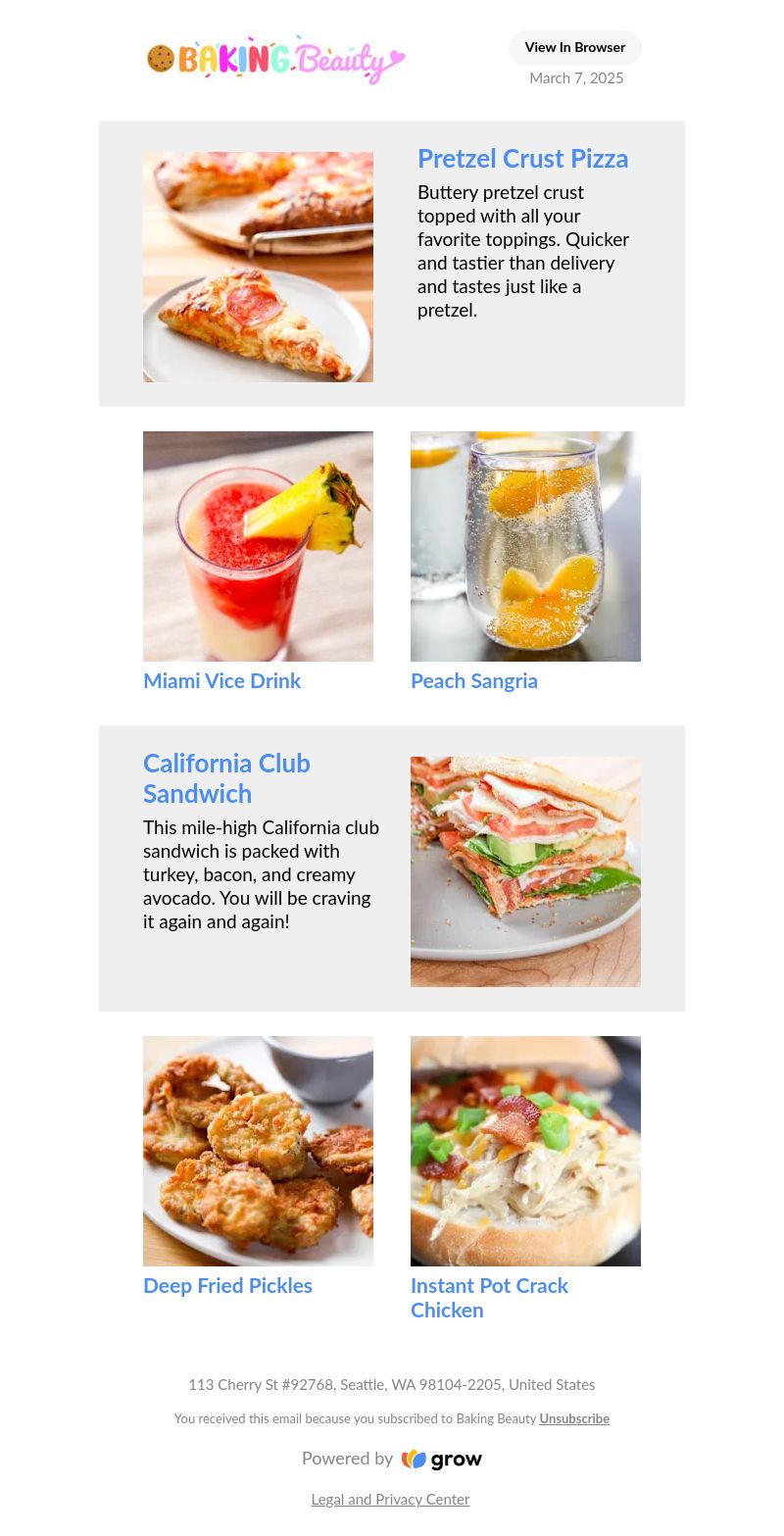Tap the pretzel crust pizza photo

[258, 267]
